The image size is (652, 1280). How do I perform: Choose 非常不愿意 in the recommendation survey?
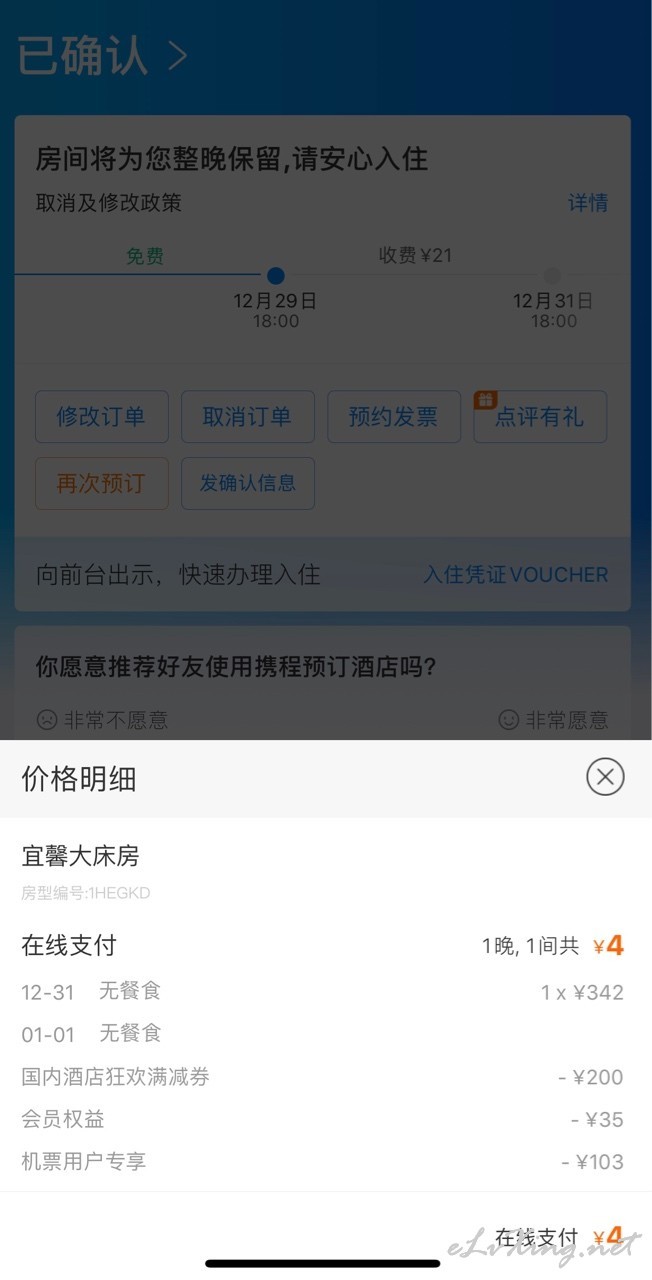pos(102,719)
